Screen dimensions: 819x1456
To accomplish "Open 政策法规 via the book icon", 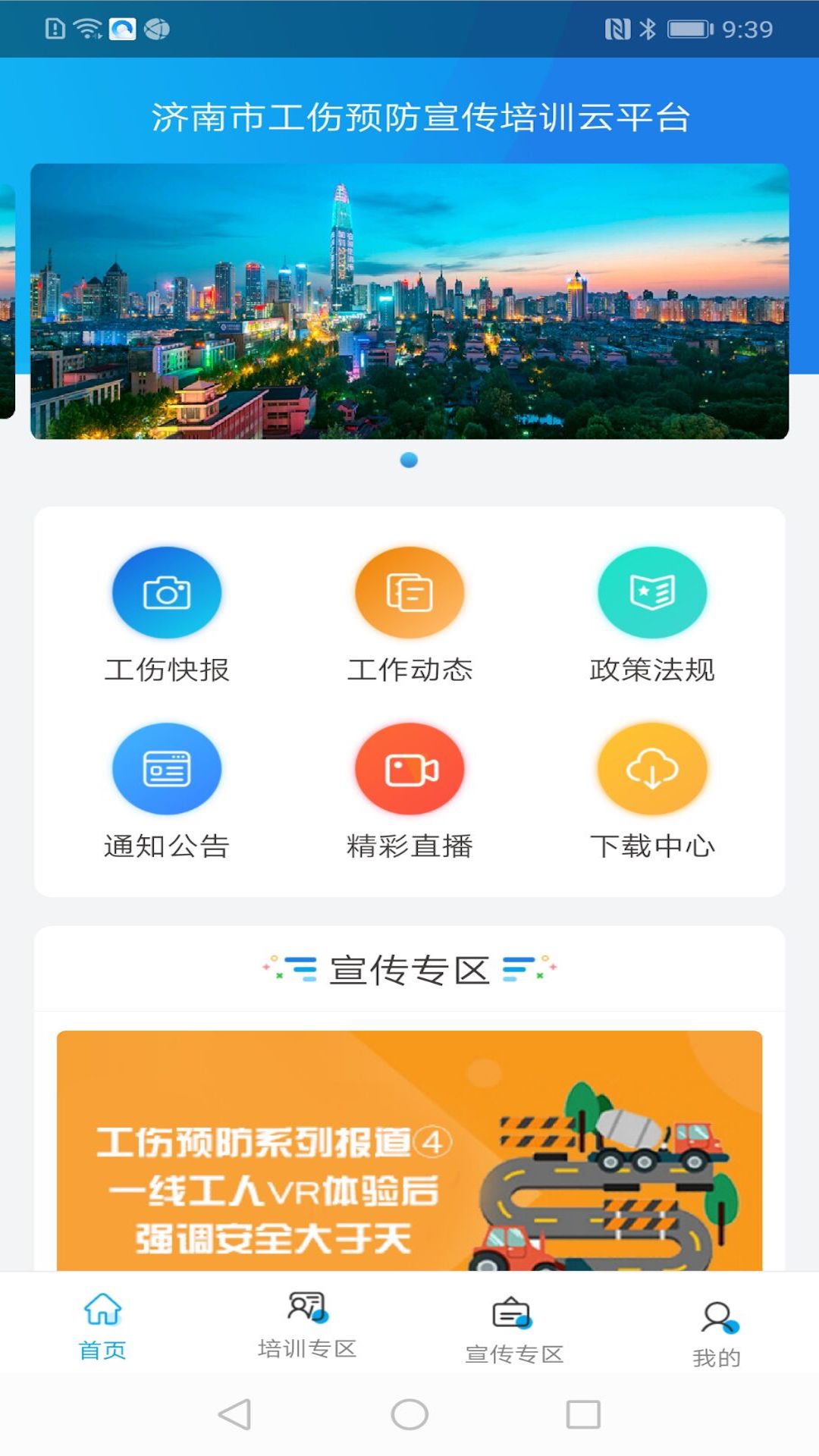I will (651, 594).
